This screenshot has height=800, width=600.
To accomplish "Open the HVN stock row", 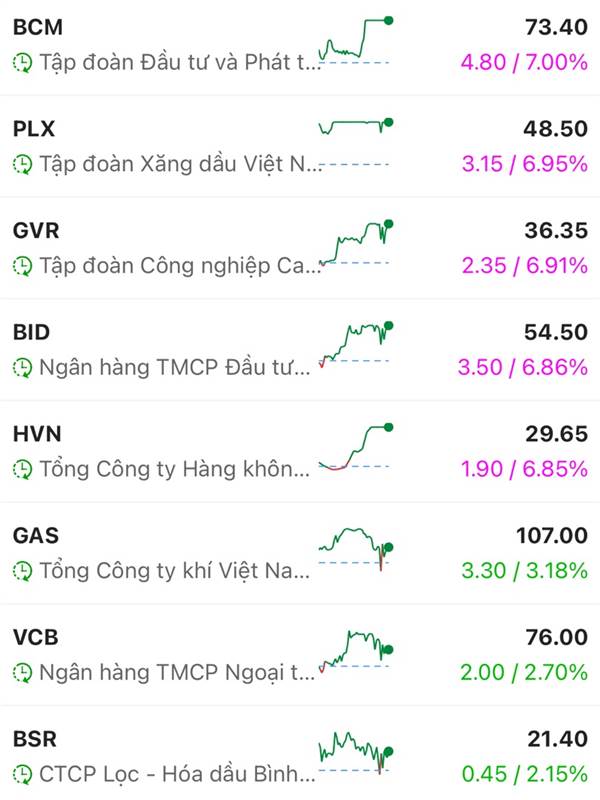I will 300,452.
